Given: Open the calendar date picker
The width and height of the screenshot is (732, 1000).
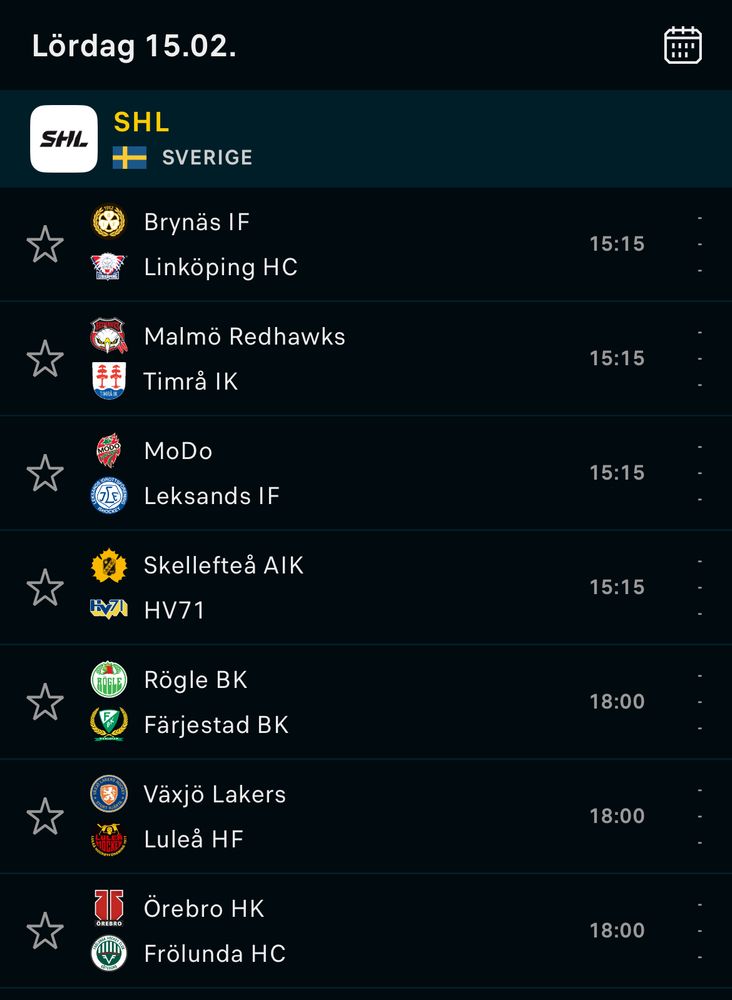Looking at the screenshot, I should coord(683,46).
